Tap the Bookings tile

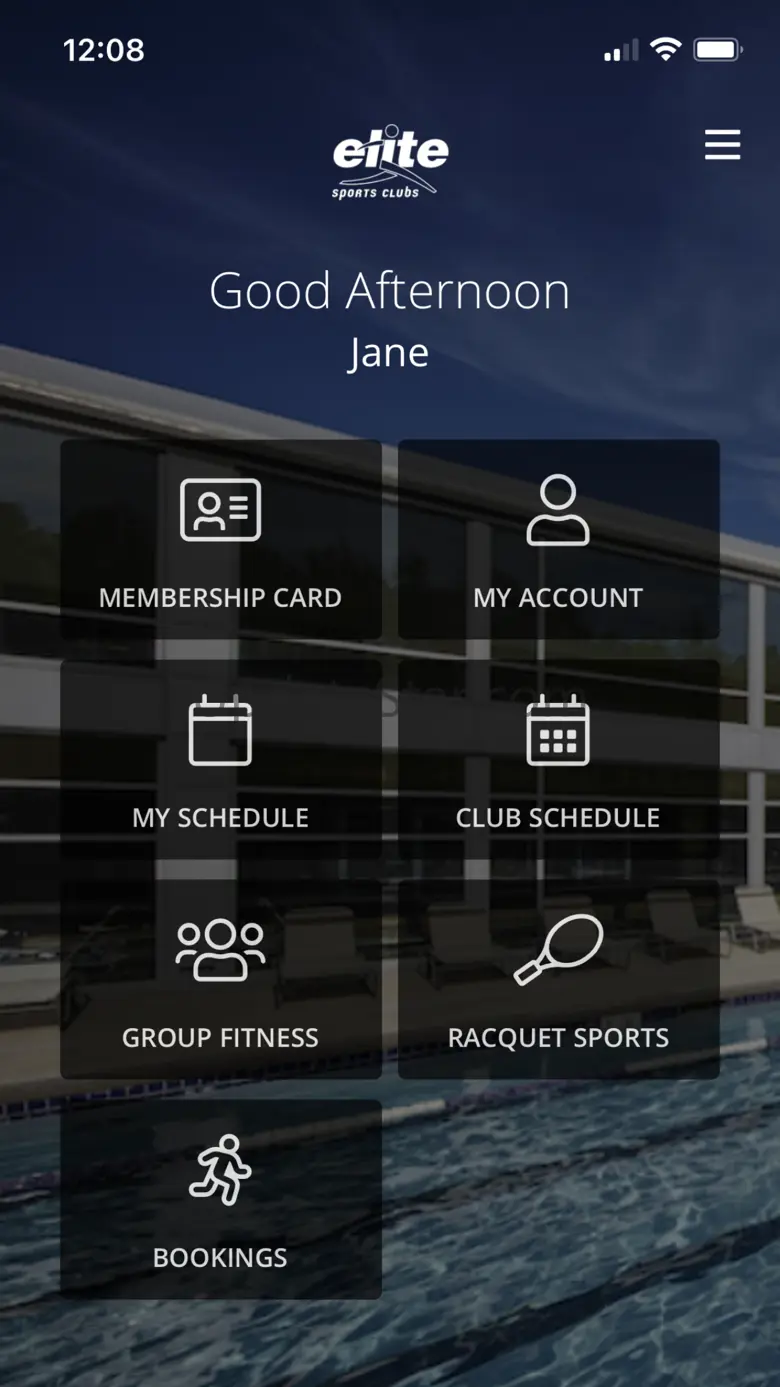pyautogui.click(x=220, y=1200)
